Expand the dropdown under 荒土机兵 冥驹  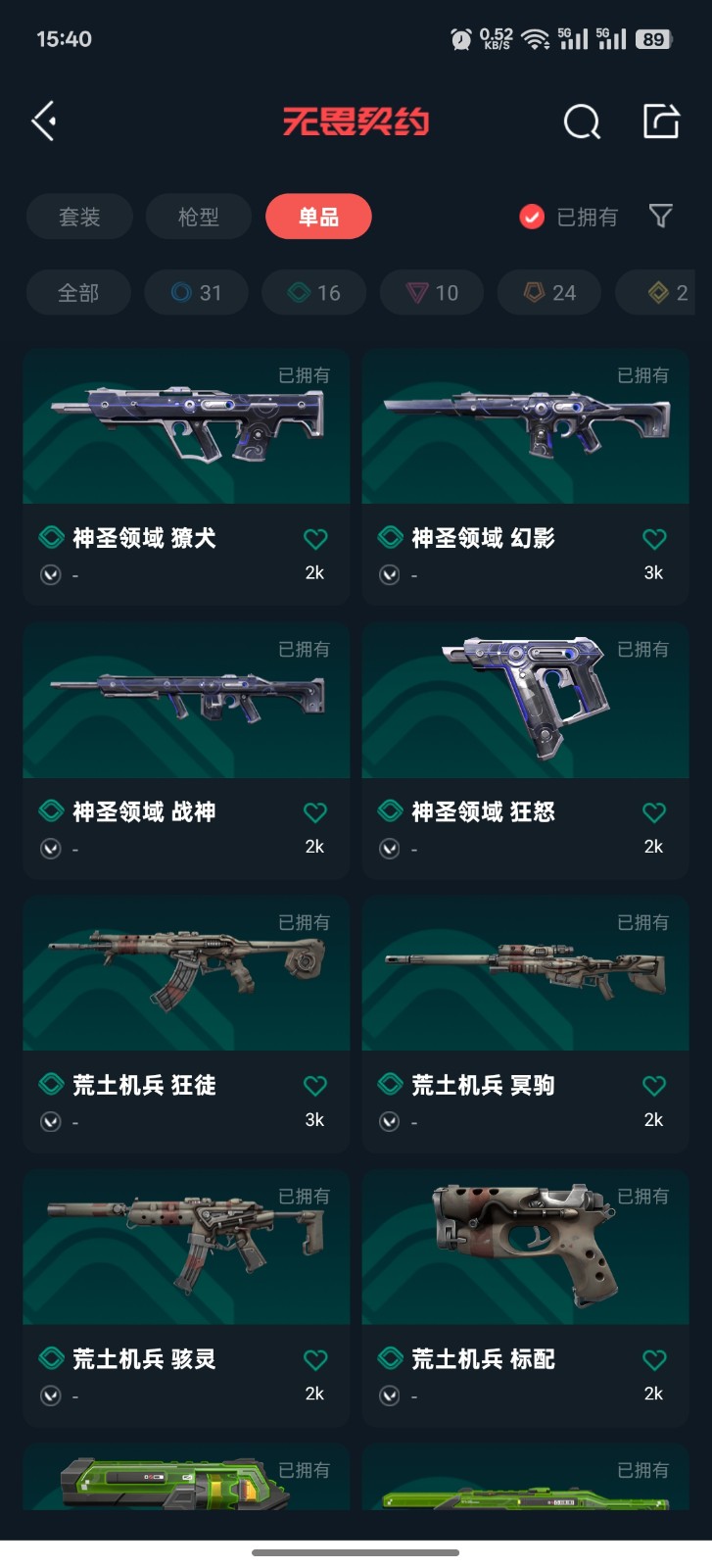coord(390,1121)
